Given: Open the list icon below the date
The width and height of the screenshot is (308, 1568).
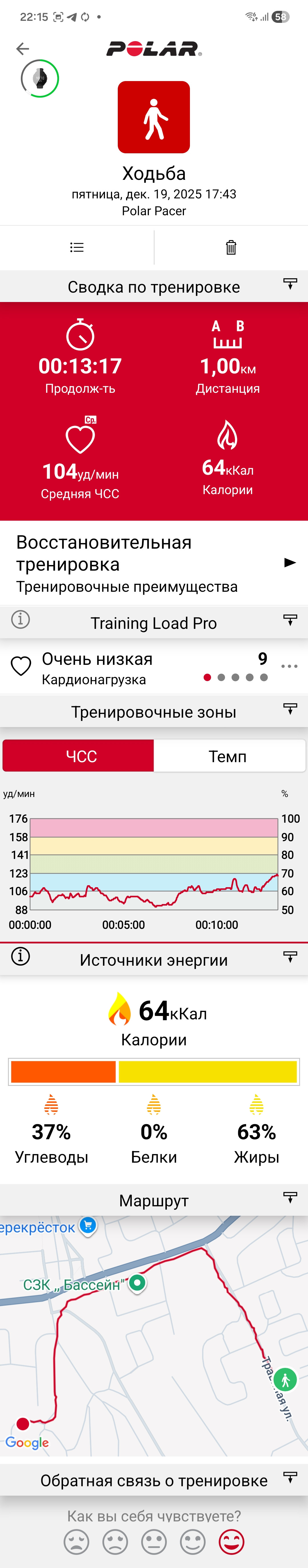Looking at the screenshot, I should pos(77,247).
